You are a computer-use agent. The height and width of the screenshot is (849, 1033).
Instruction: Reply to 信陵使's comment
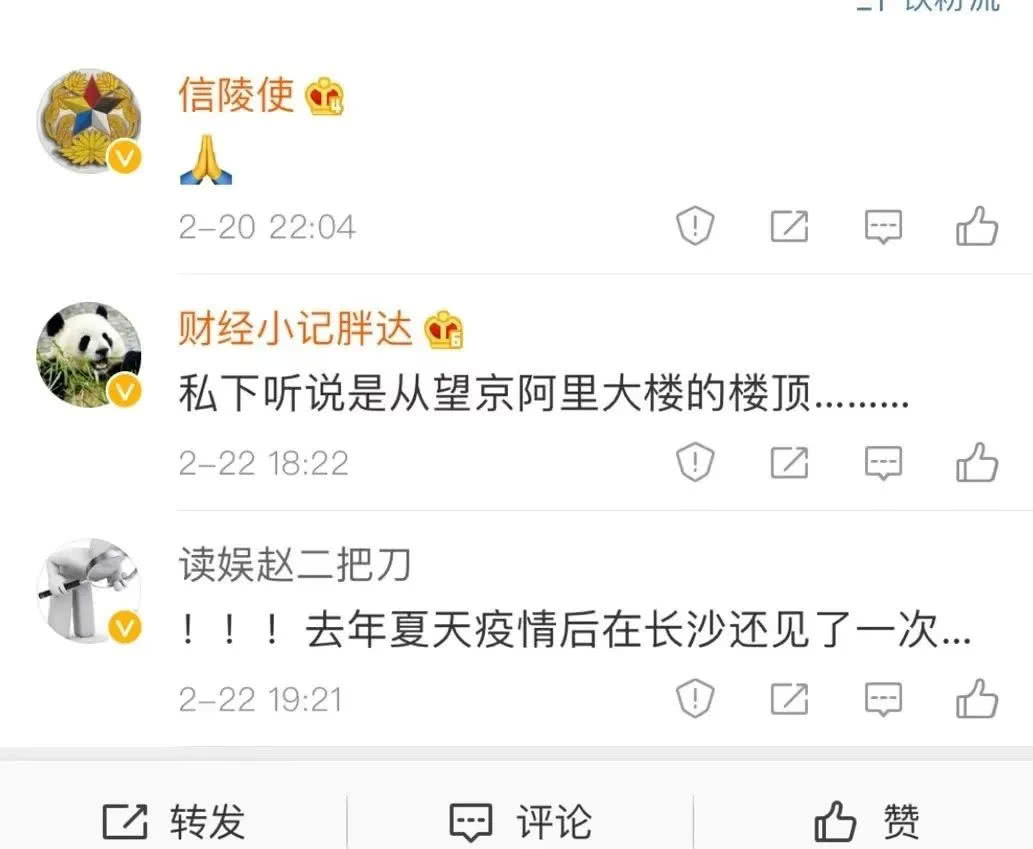[x=883, y=227]
